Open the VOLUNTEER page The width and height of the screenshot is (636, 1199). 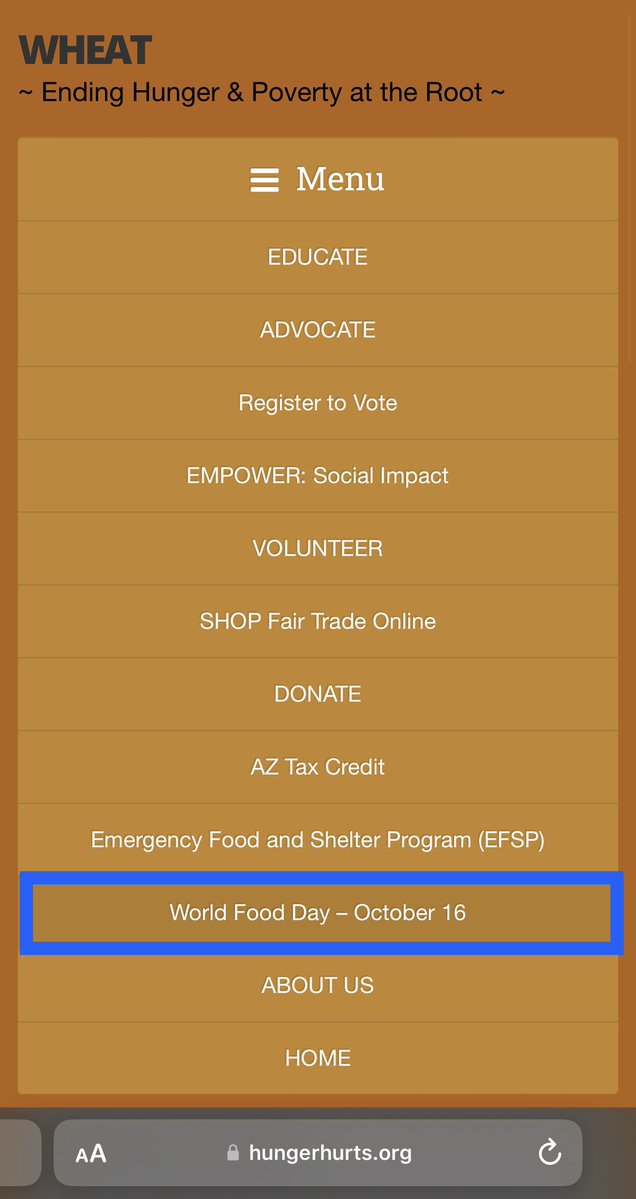tap(318, 549)
